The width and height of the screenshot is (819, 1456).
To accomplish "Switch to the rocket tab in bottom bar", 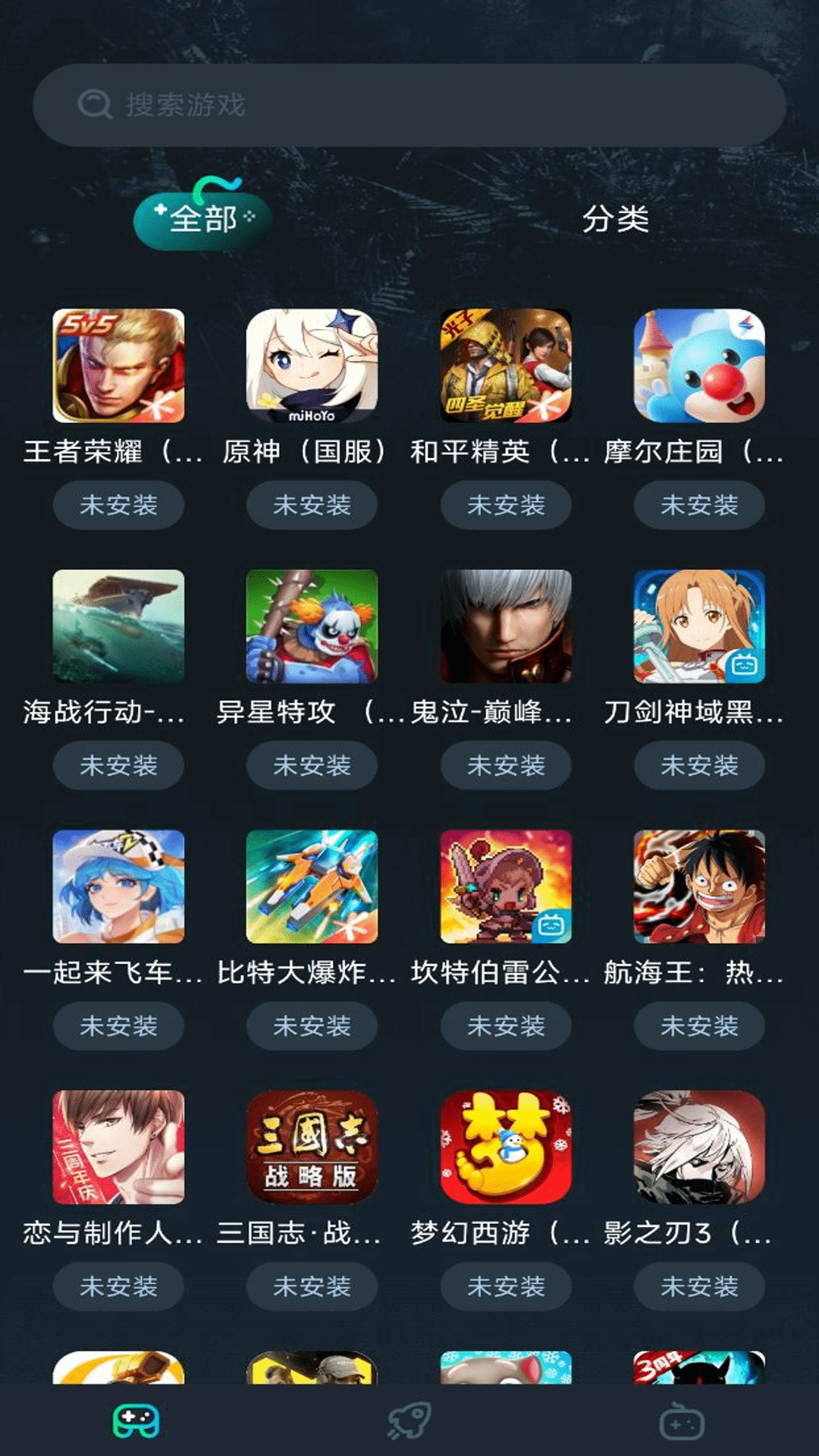I will 409,1420.
